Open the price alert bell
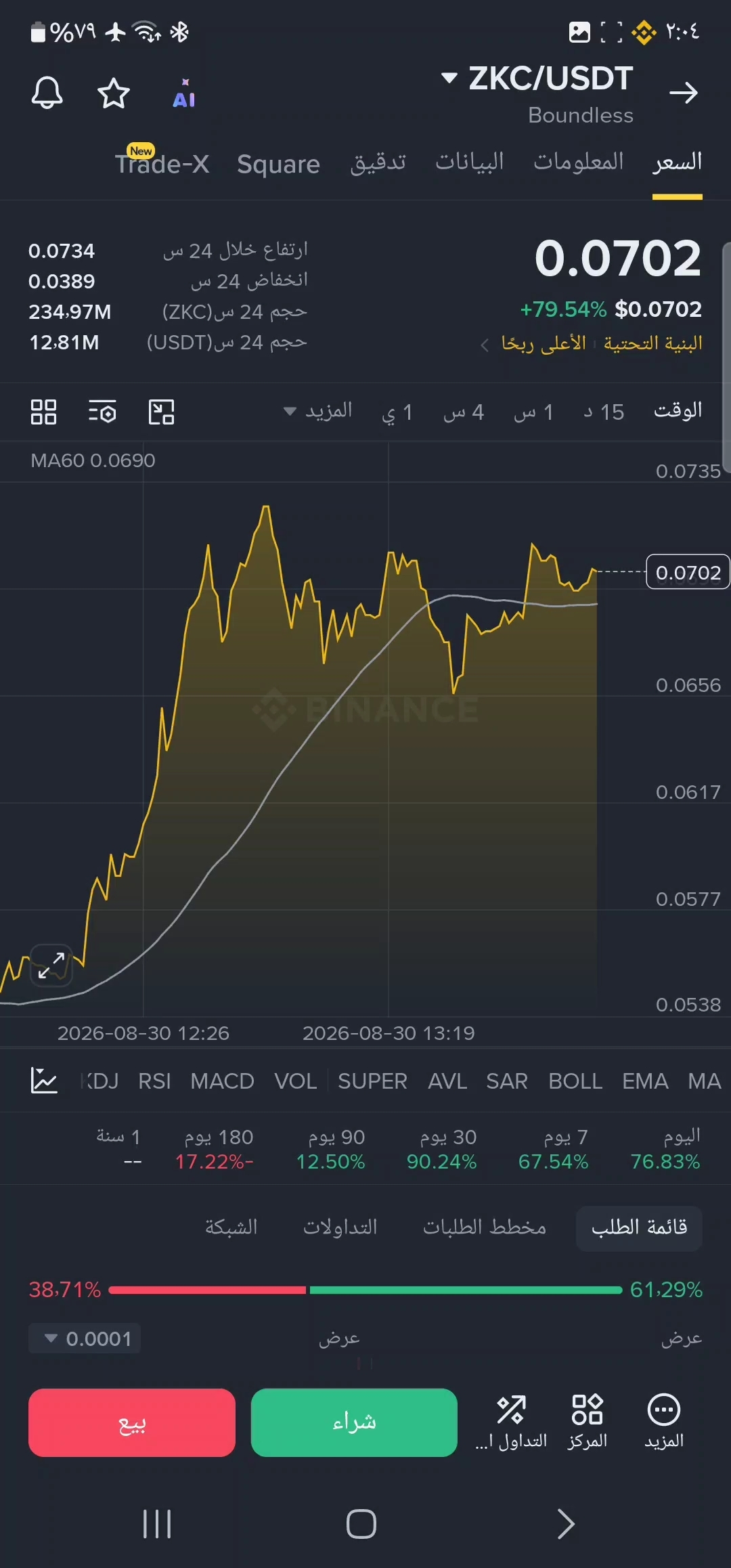The width and height of the screenshot is (731, 1568). 47,92
